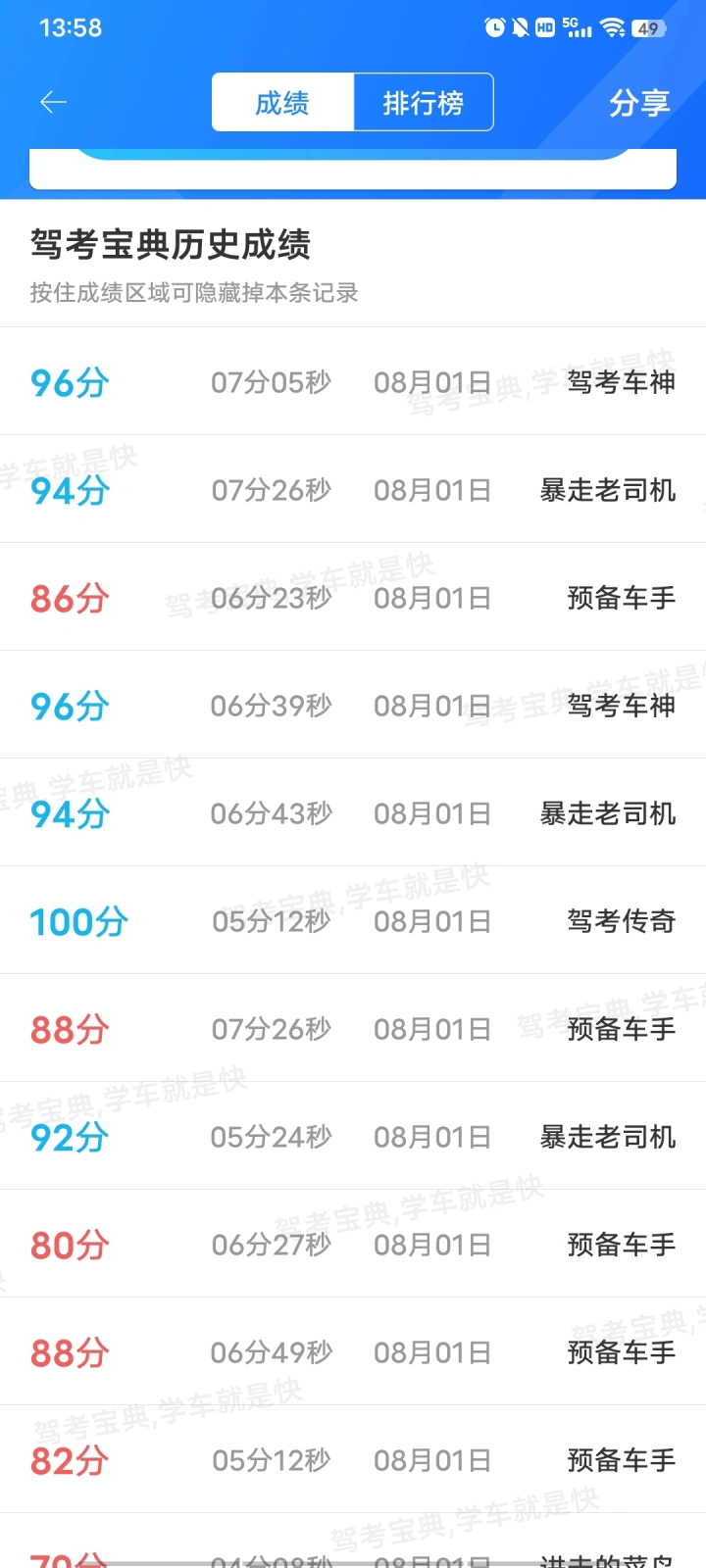Switch to the 排行榜 tab
The height and width of the screenshot is (1568, 706).
coord(423,102)
